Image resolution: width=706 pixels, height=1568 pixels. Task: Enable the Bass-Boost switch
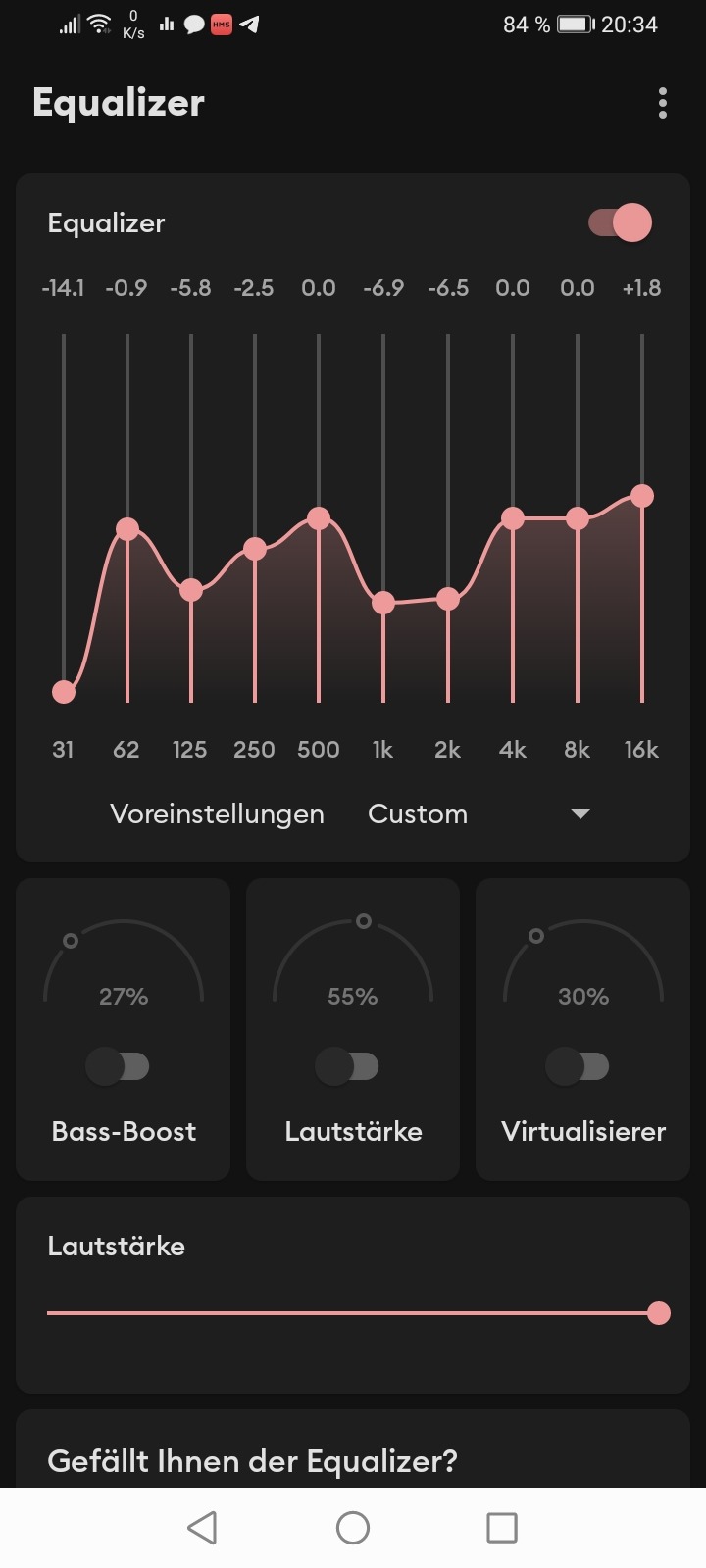(118, 1066)
